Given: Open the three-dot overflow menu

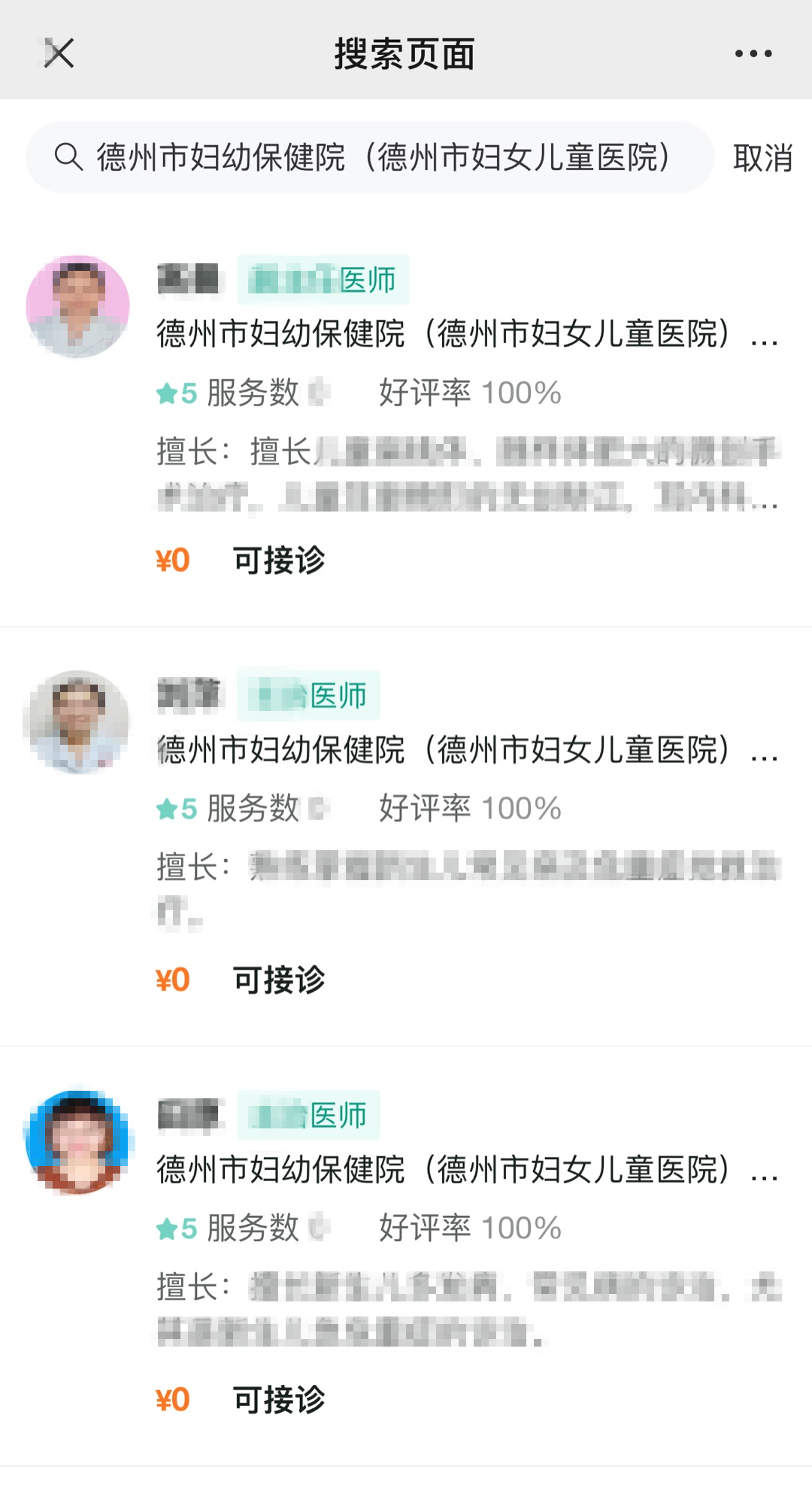Looking at the screenshot, I should (x=753, y=53).
